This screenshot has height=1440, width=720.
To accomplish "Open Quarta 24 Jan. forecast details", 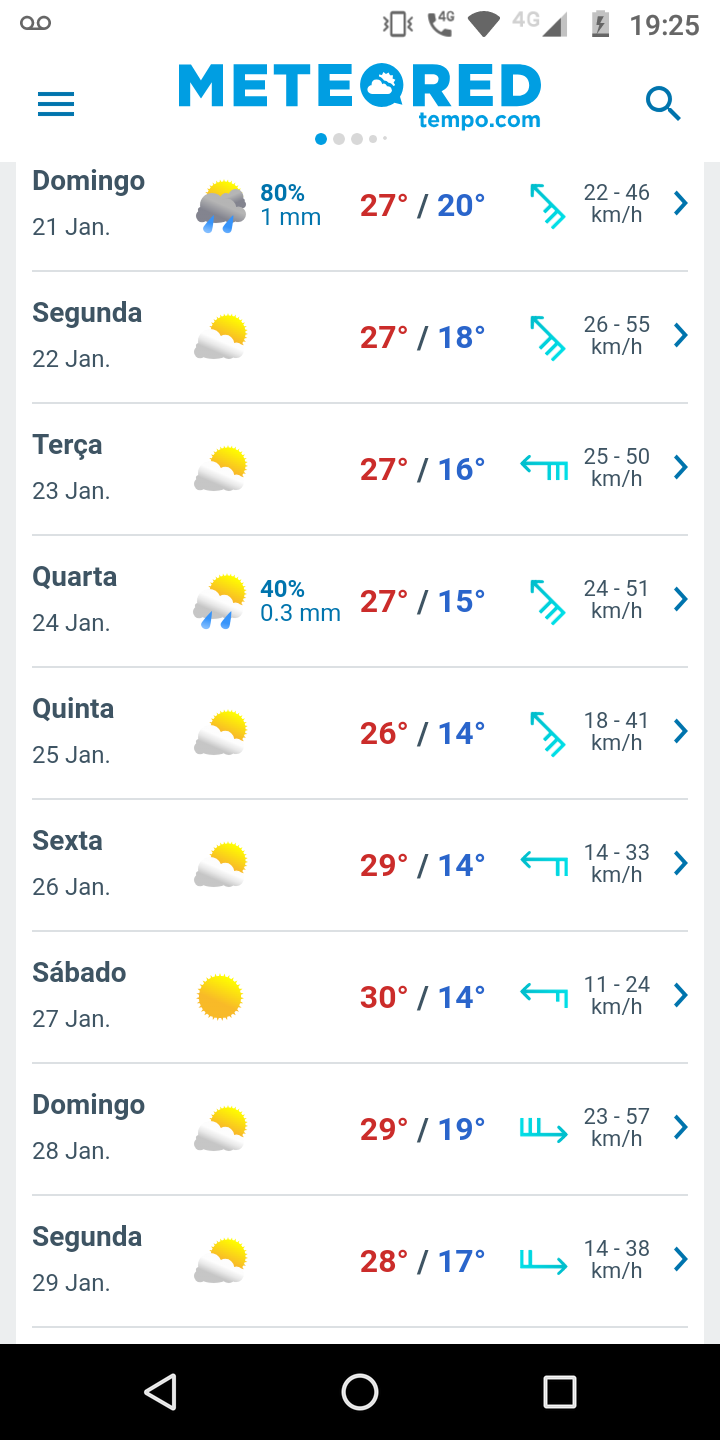I will [x=360, y=601].
